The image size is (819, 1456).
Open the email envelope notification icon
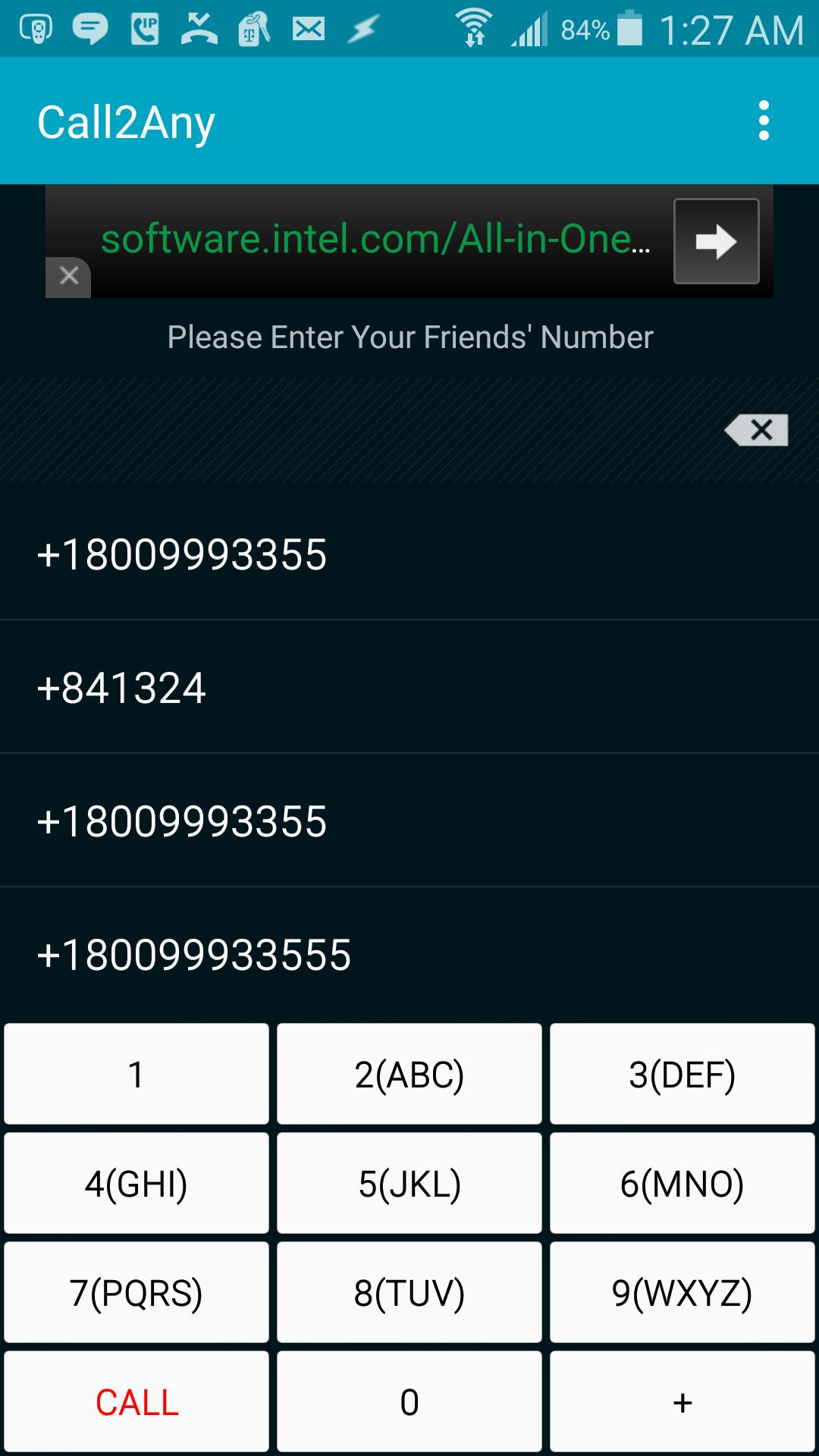tap(309, 27)
